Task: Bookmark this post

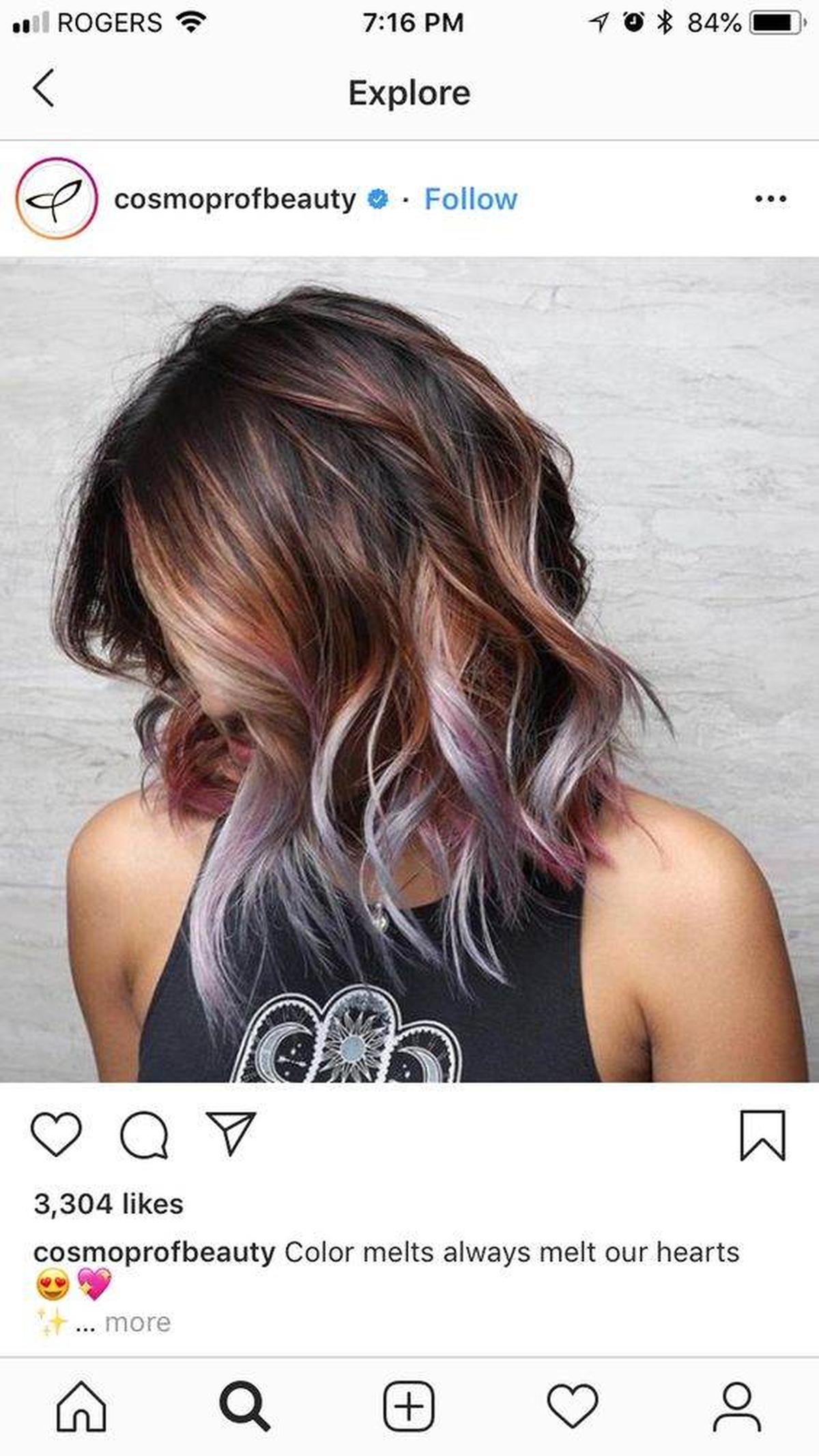Action: pyautogui.click(x=762, y=1135)
